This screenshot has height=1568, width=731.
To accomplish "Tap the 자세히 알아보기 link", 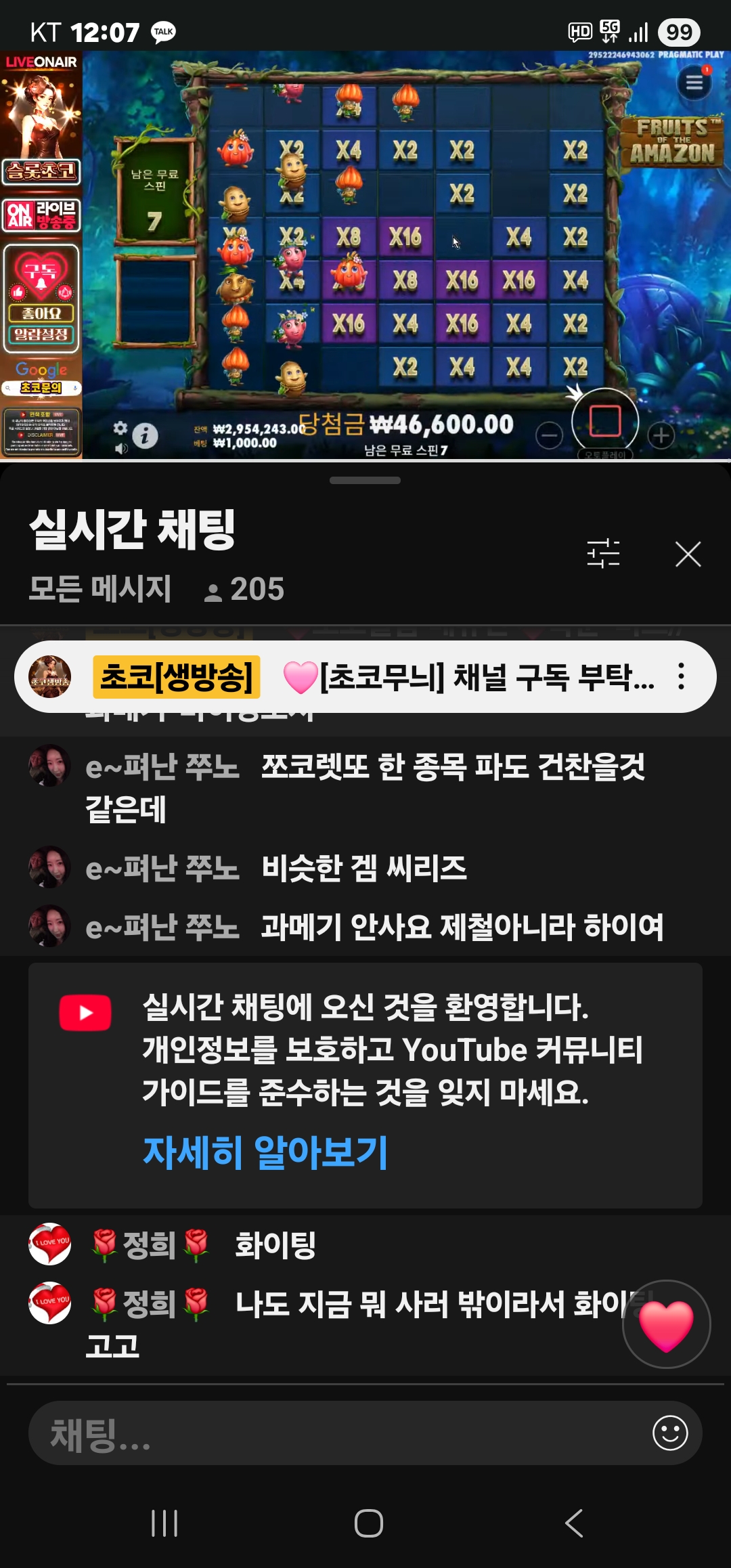I will (265, 1152).
